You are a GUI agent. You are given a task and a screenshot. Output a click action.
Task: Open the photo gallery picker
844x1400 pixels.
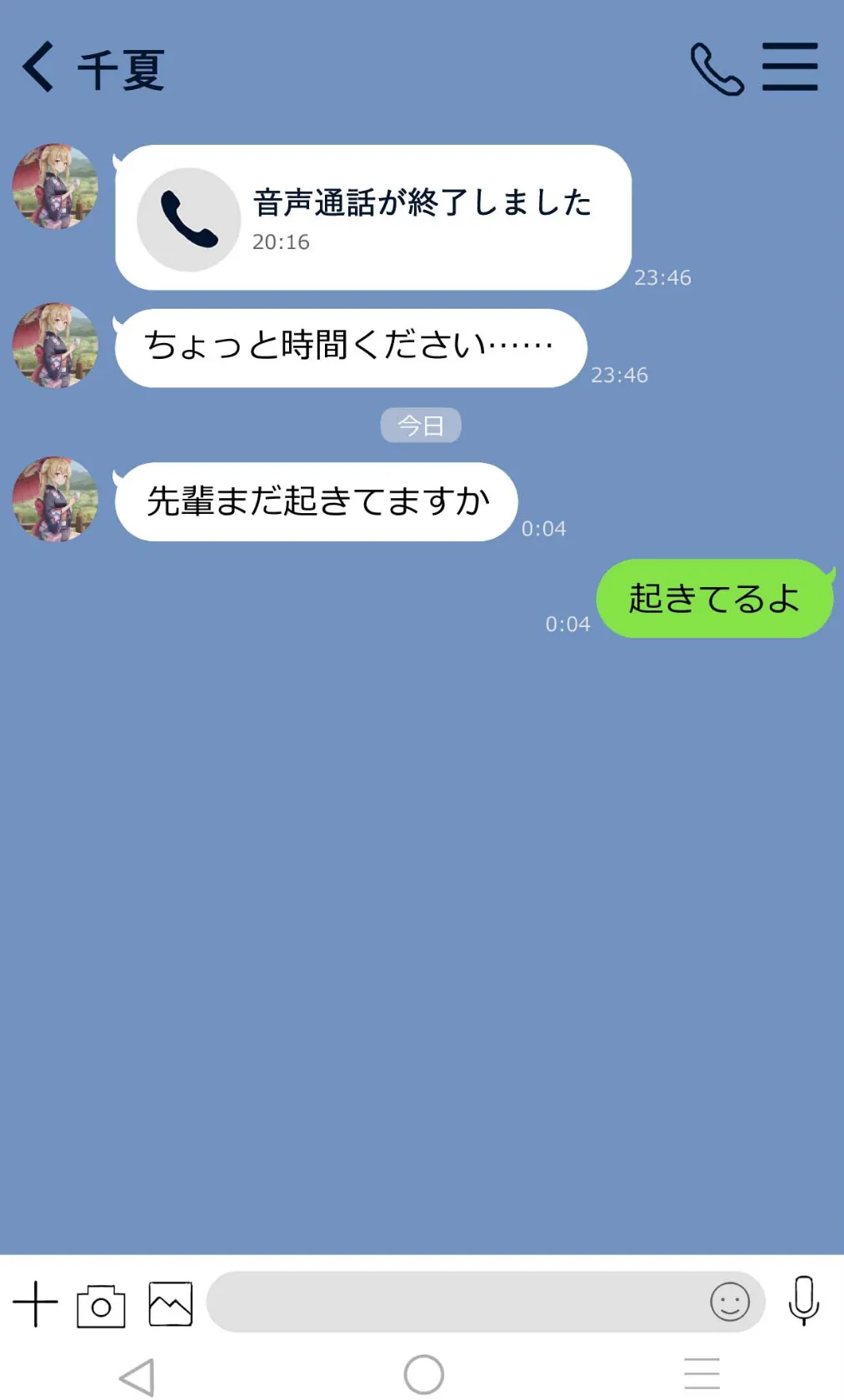coord(168,1303)
